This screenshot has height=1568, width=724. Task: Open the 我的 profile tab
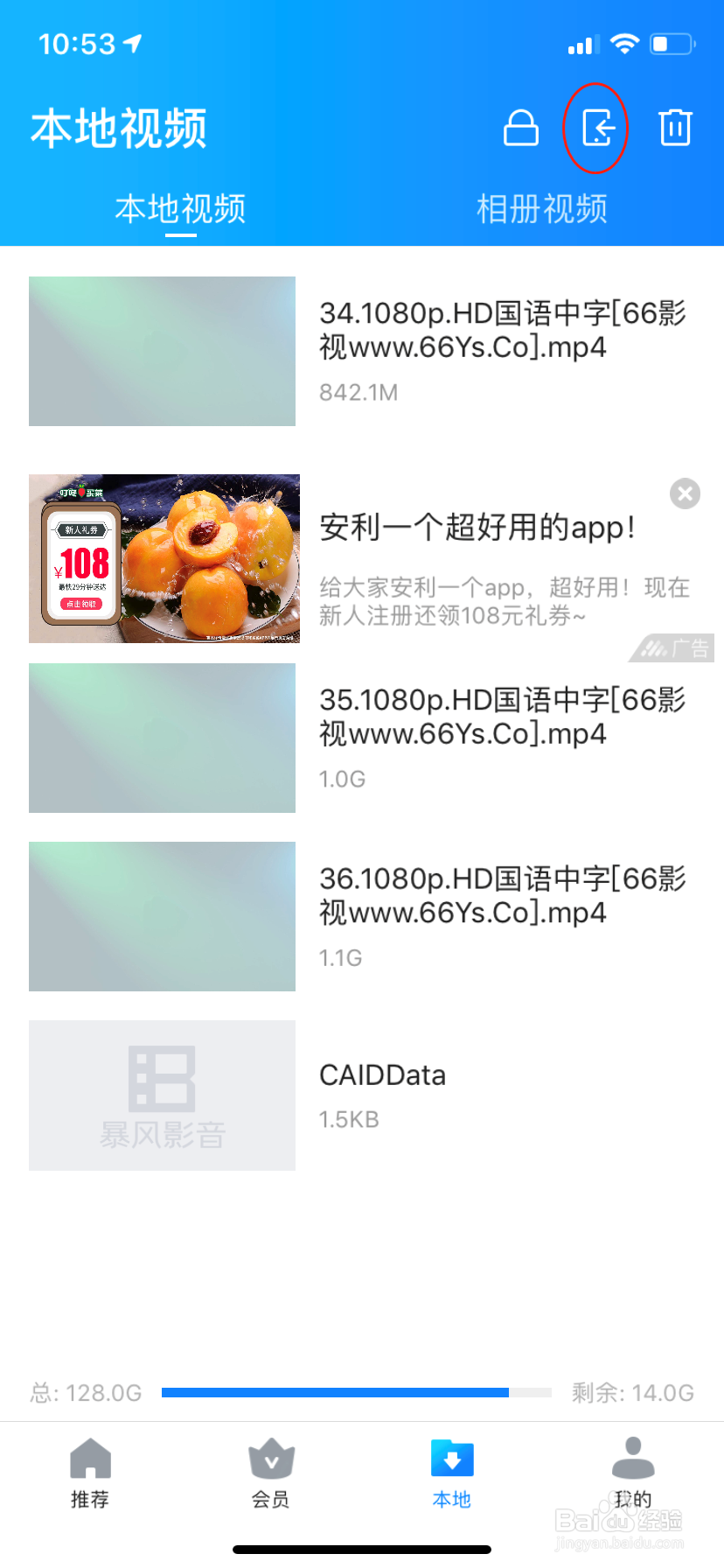tap(633, 1473)
